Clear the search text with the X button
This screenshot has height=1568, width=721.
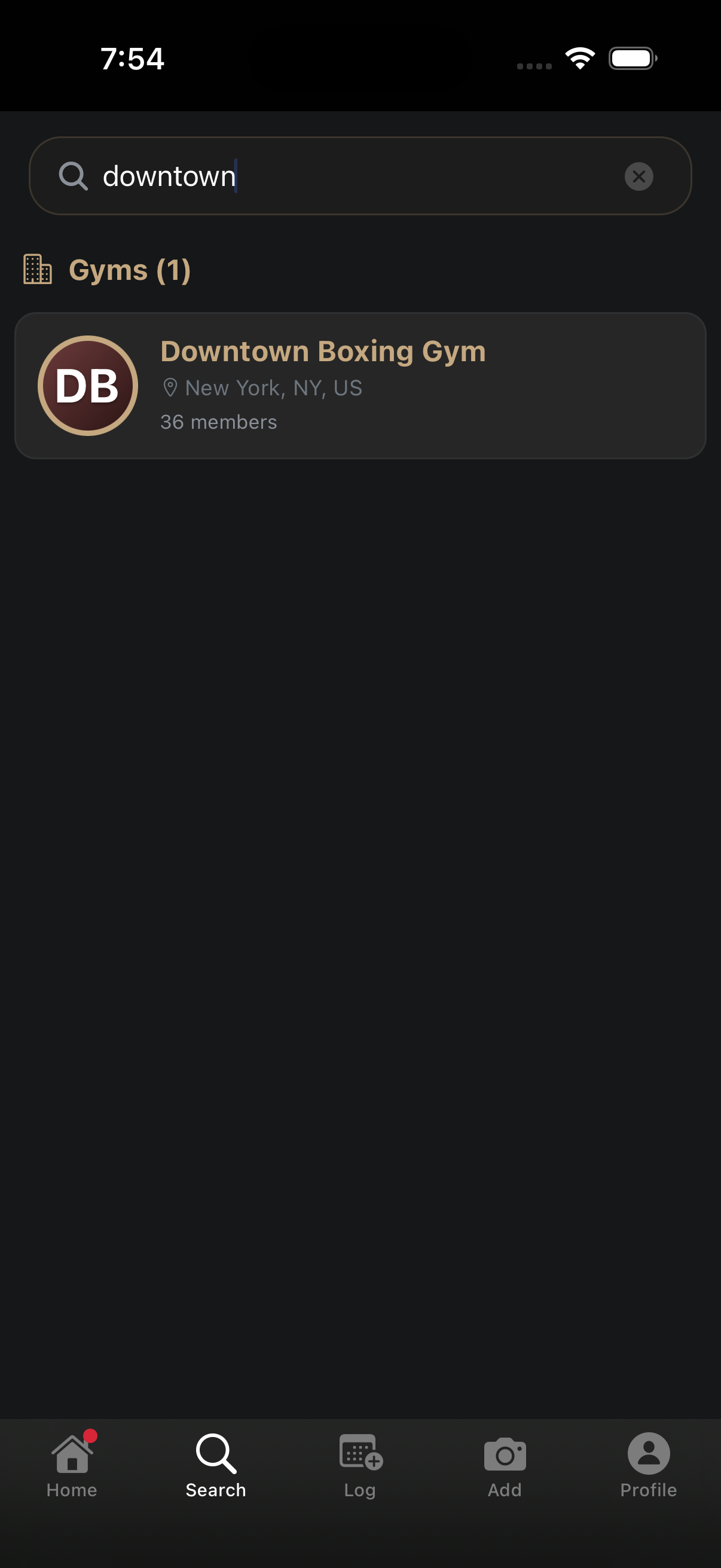coord(638,176)
